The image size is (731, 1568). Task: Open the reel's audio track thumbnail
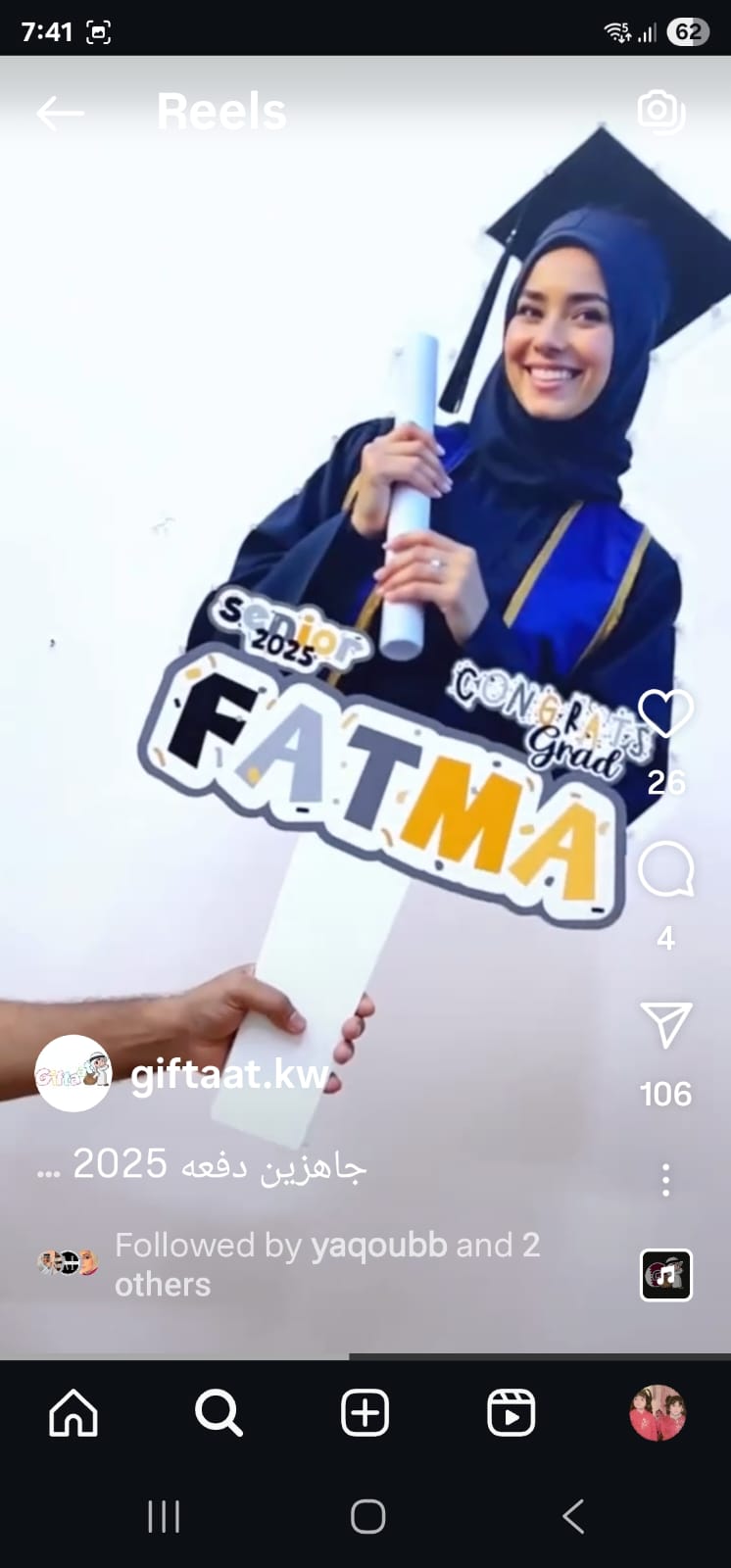coord(666,1275)
